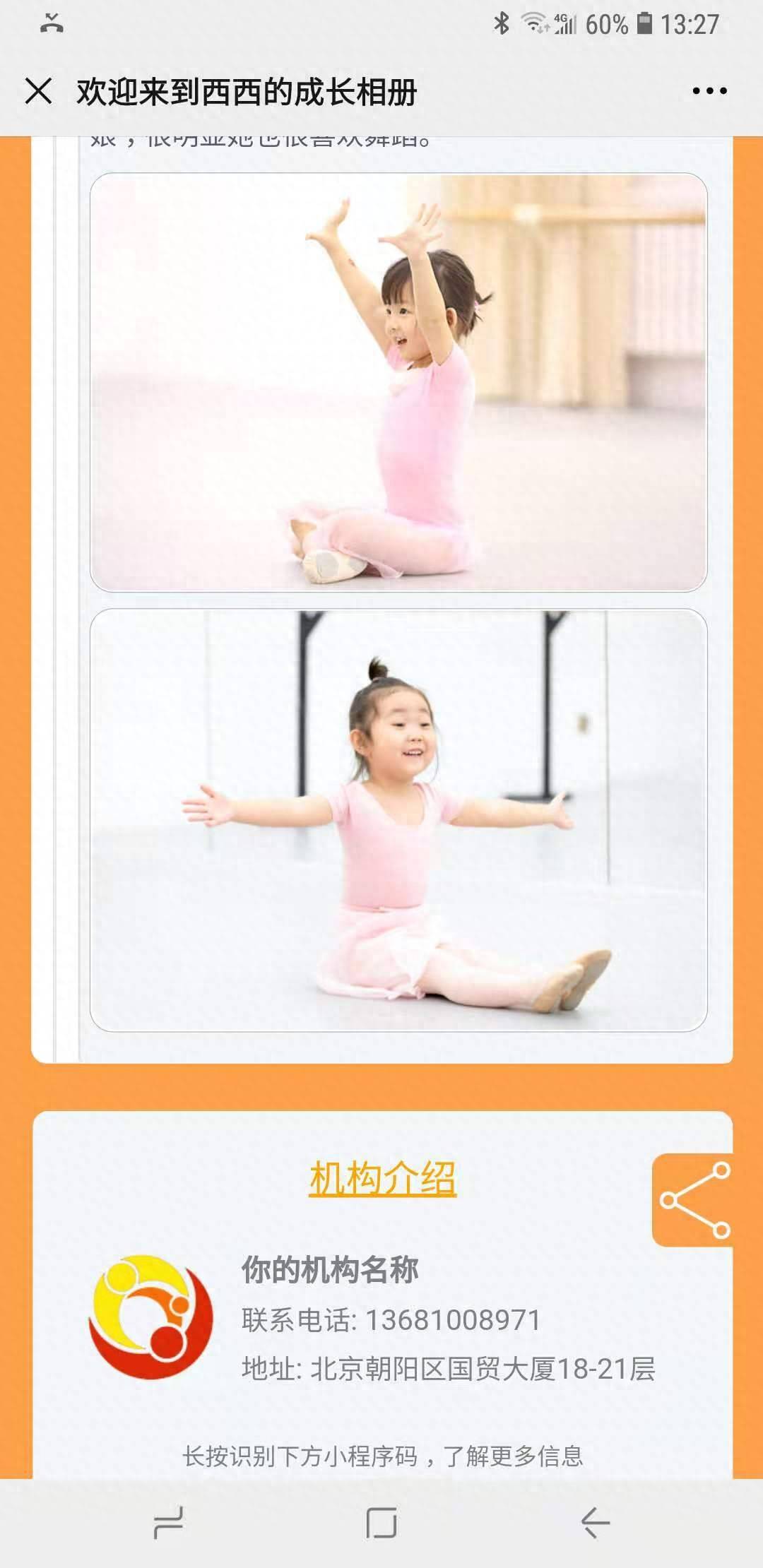Screen dimensions: 763x1568
Task: Go to the home screen
Action: tap(381, 1522)
